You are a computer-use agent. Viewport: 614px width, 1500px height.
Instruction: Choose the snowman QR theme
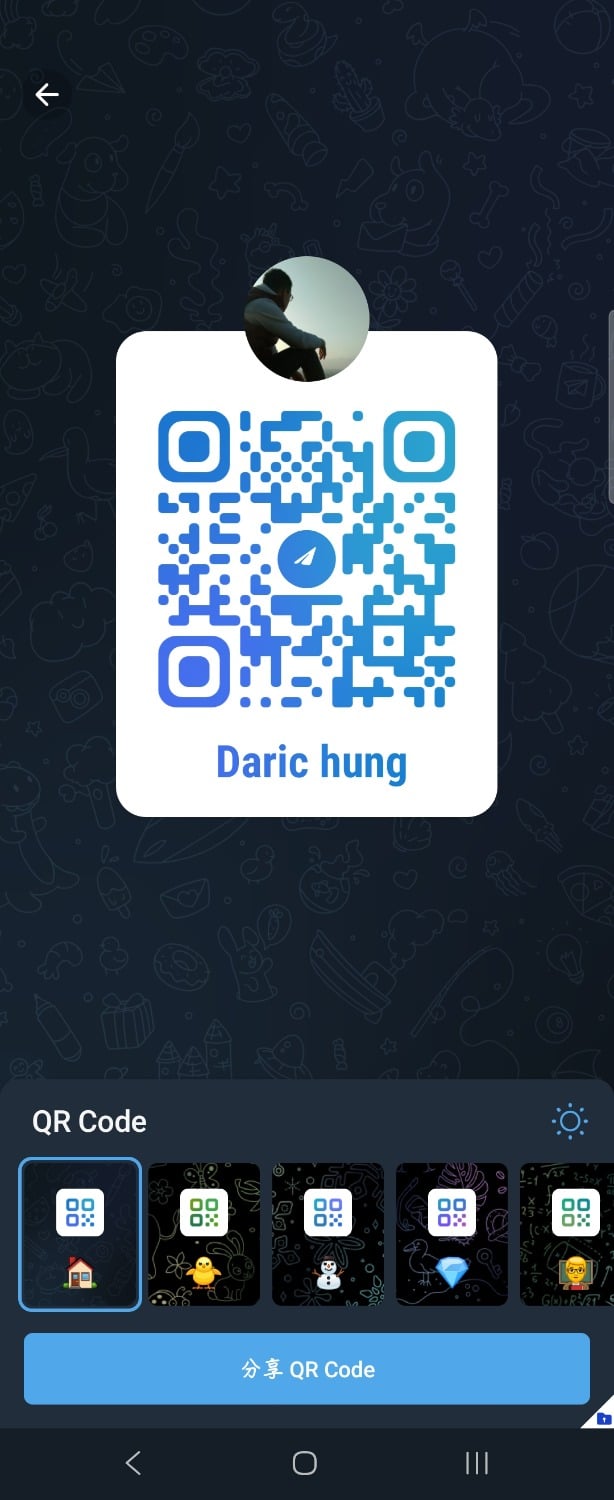[328, 1234]
